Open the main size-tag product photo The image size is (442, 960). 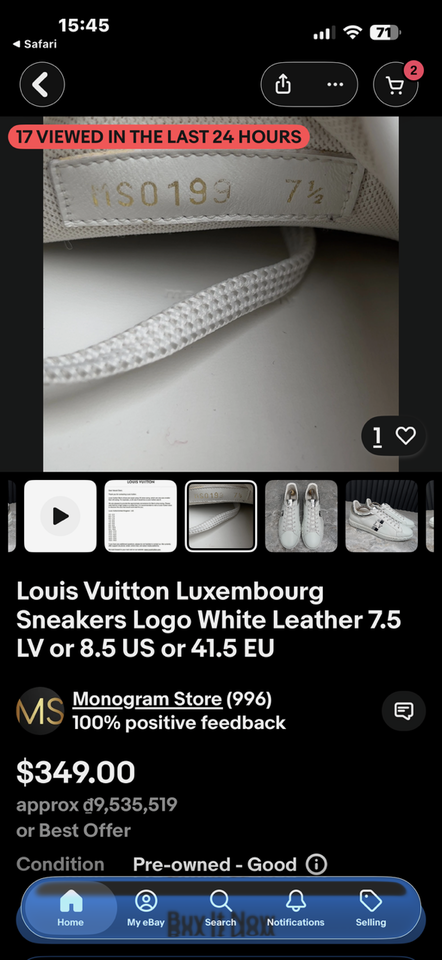[x=220, y=294]
